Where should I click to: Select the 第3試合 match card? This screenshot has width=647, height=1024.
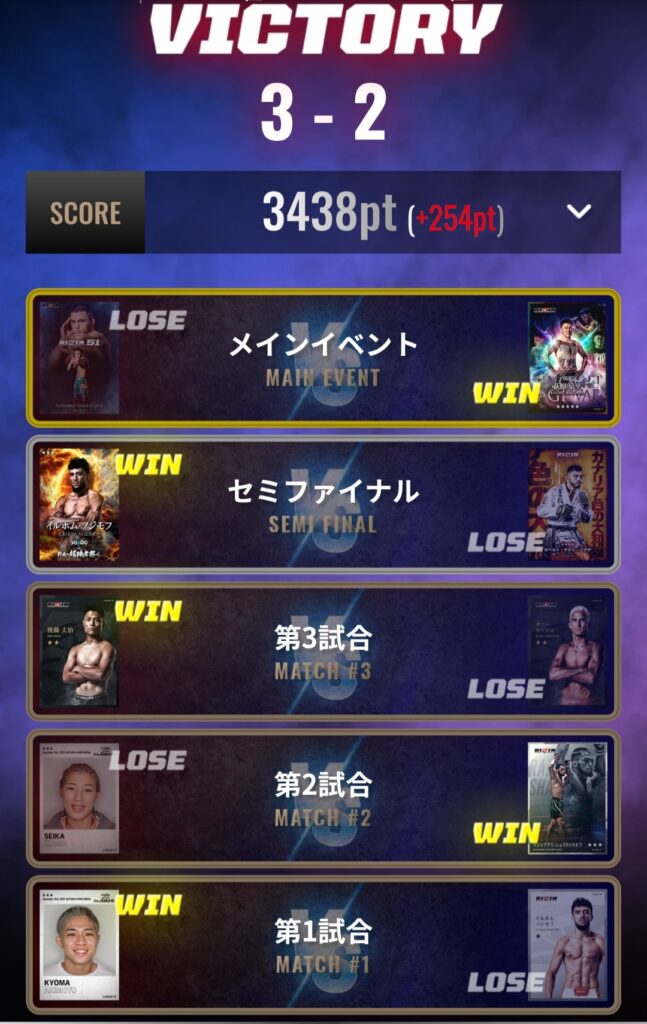[x=323, y=651]
